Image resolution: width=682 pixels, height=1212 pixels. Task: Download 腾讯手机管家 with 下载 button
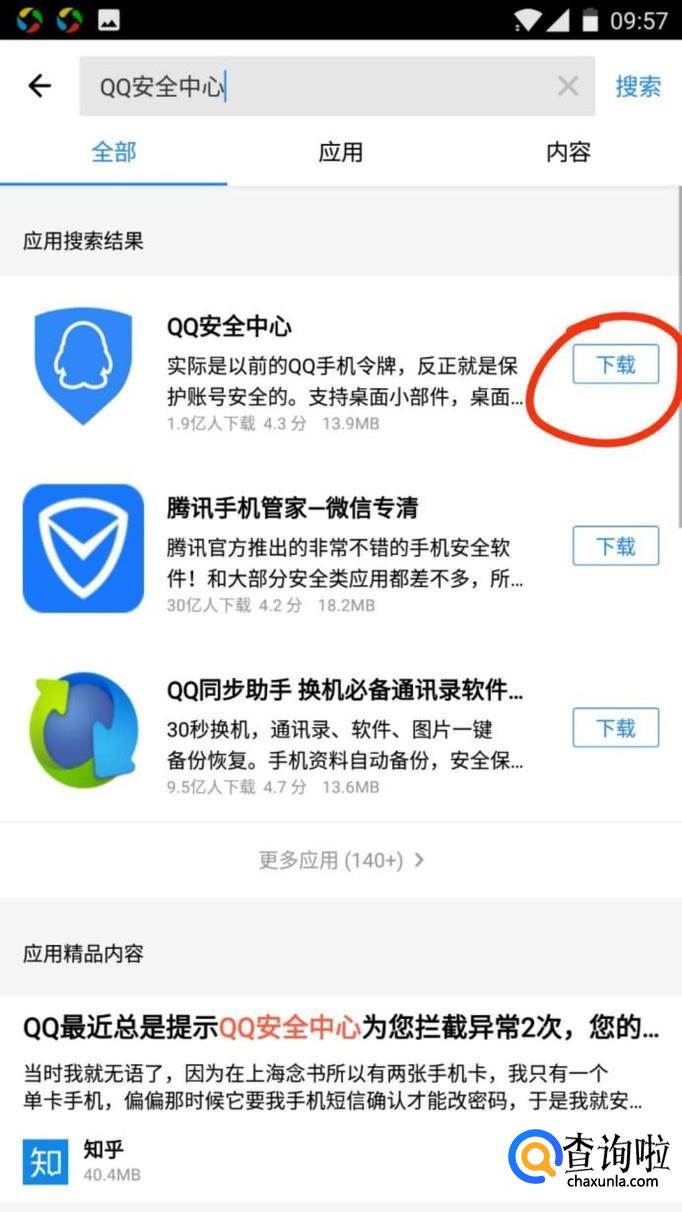pyautogui.click(x=616, y=546)
